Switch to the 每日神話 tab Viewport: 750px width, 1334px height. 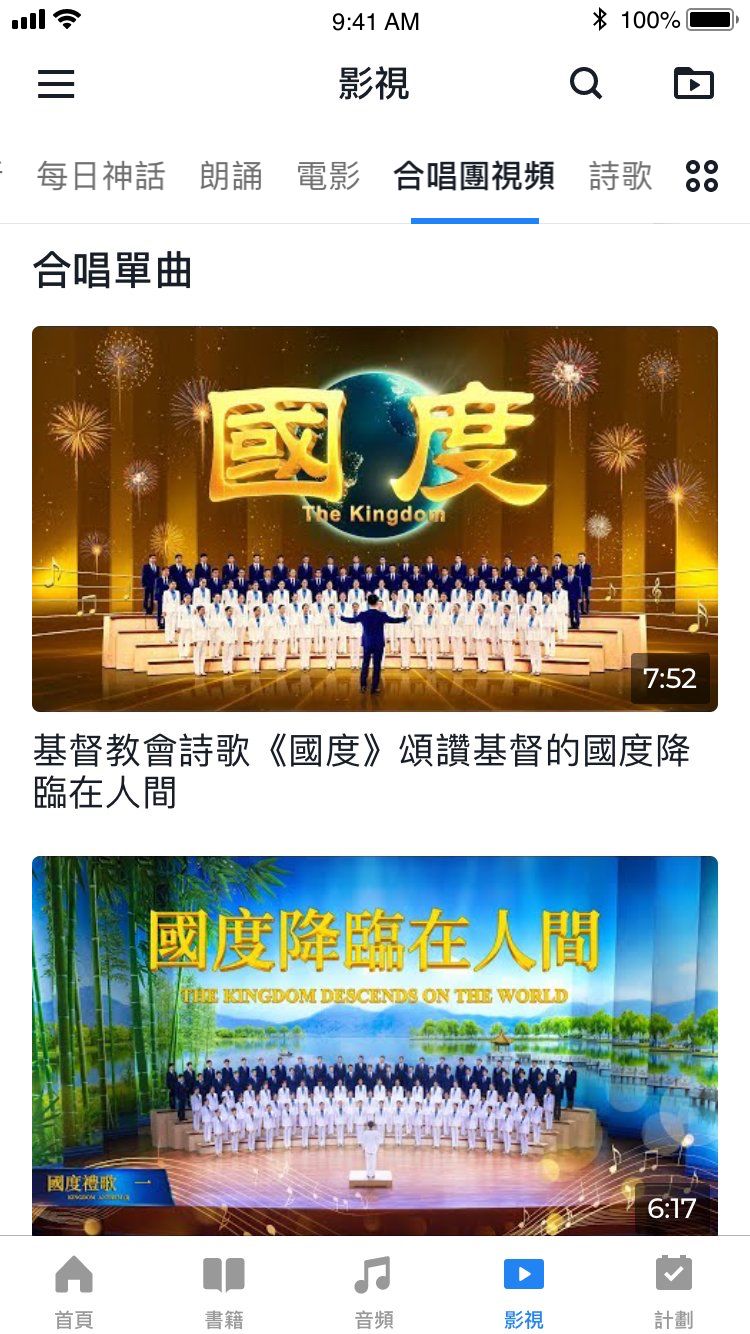coord(101,176)
